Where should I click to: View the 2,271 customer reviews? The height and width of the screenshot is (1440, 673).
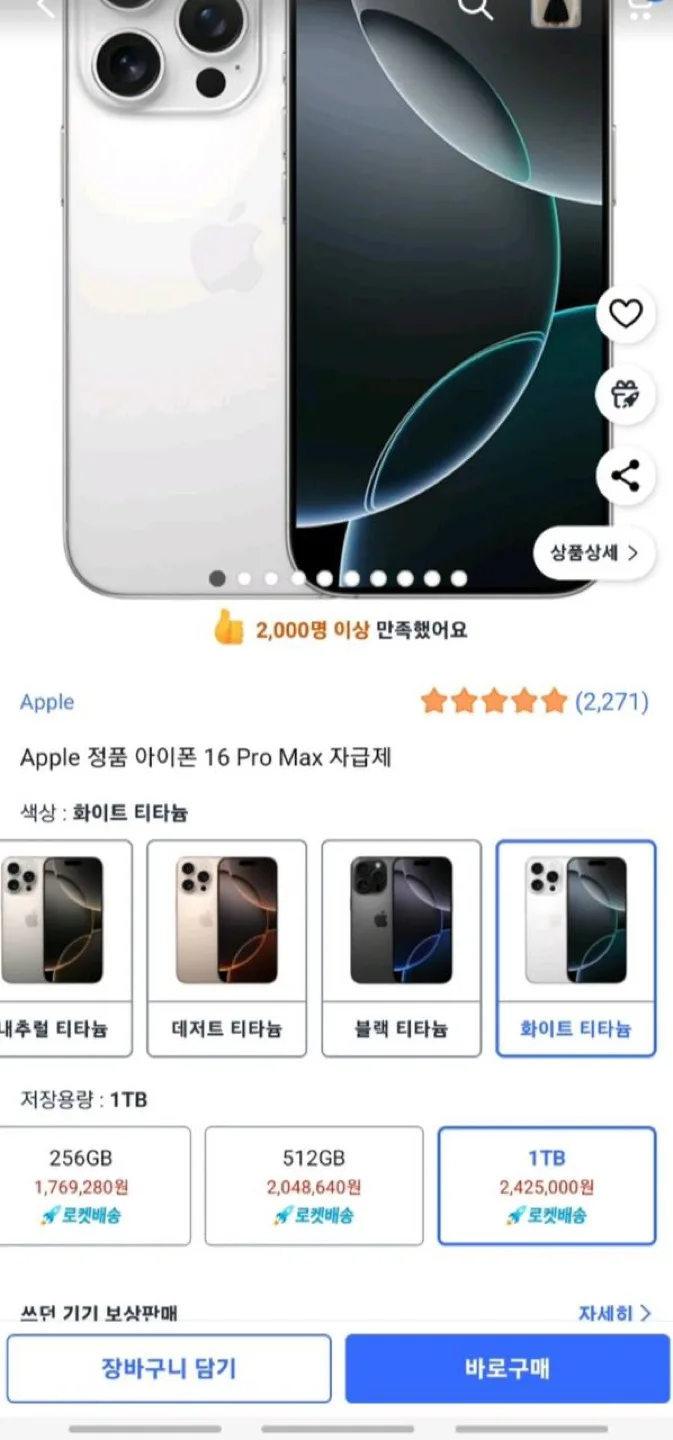click(x=612, y=702)
